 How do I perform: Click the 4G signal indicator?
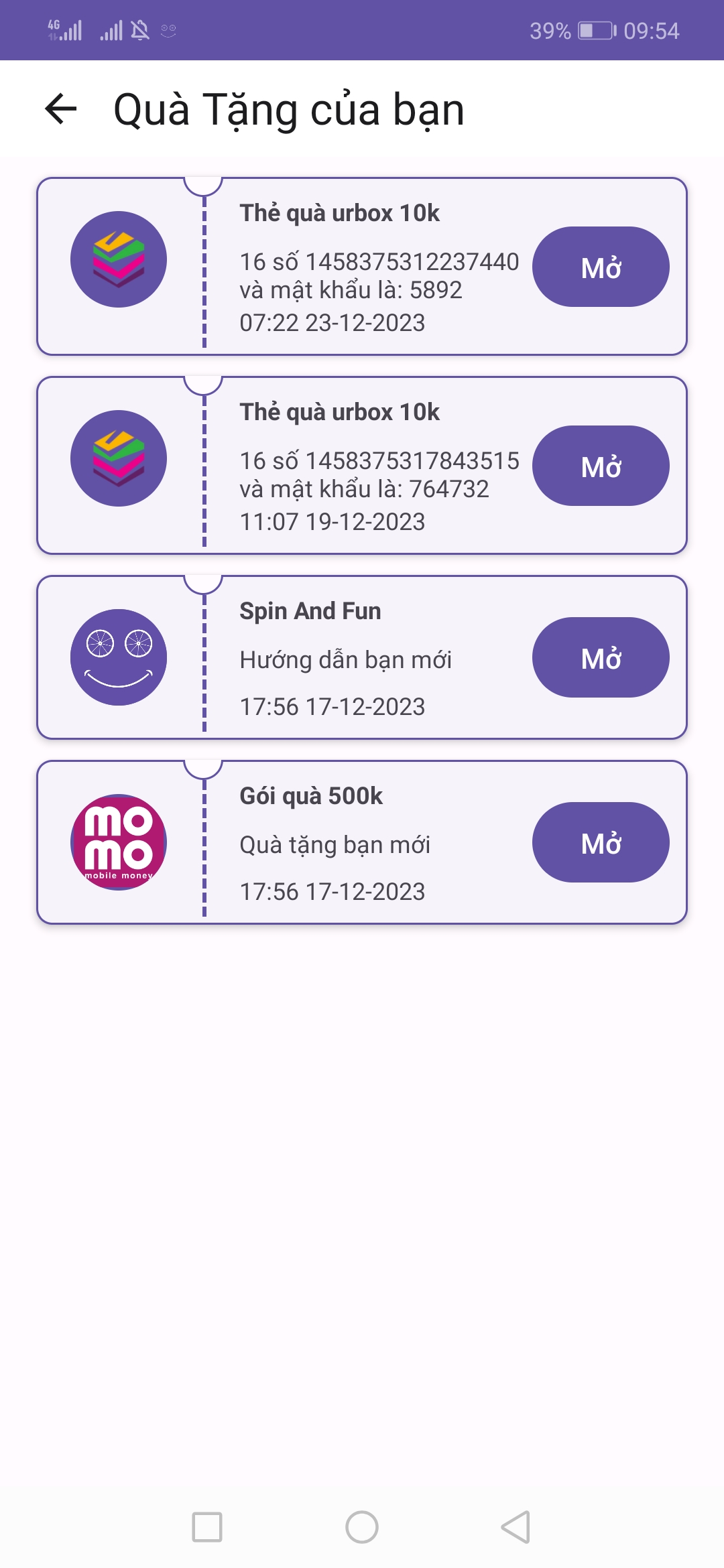pos(64,29)
